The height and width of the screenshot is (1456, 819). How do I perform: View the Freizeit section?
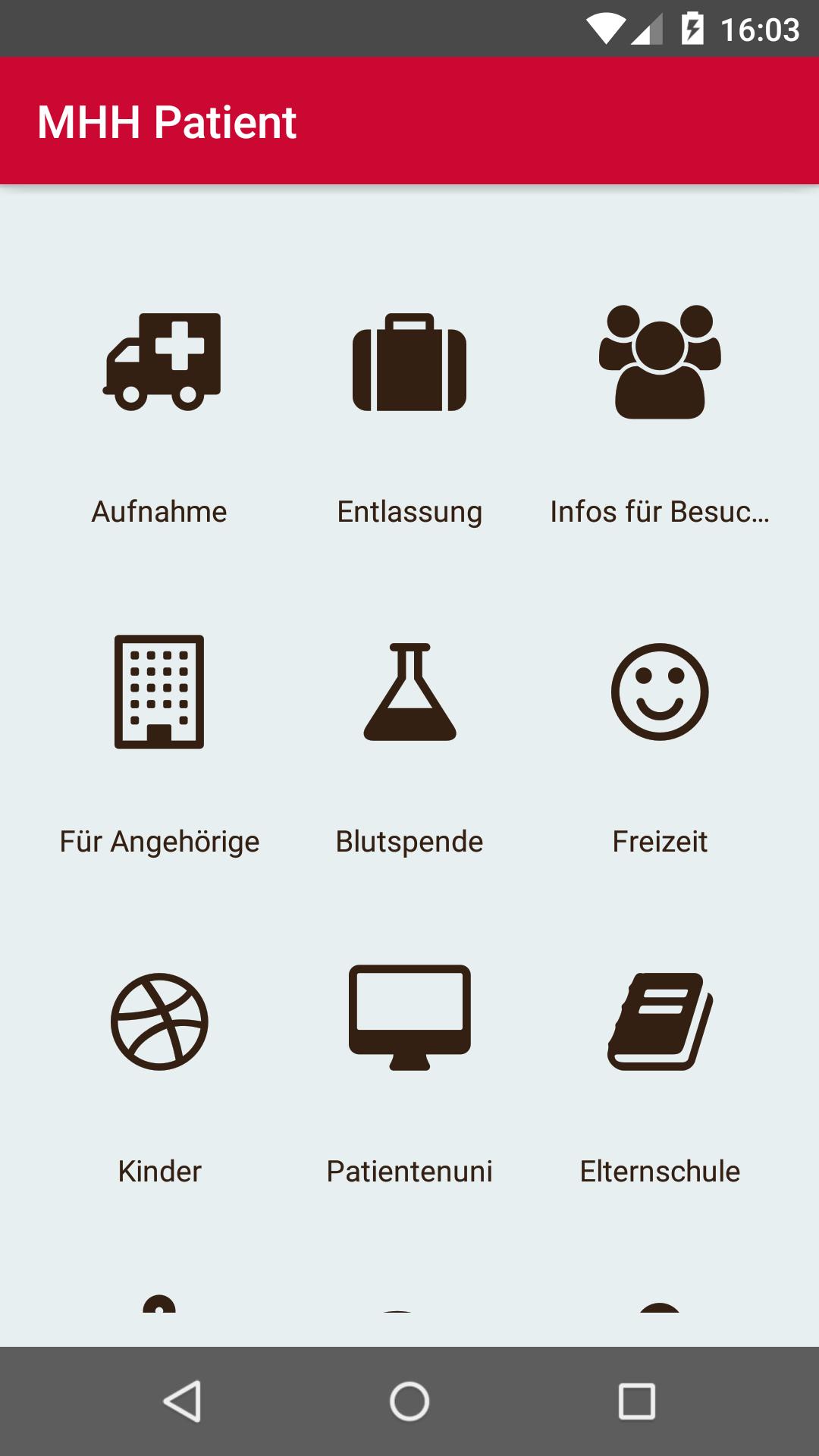660,692
